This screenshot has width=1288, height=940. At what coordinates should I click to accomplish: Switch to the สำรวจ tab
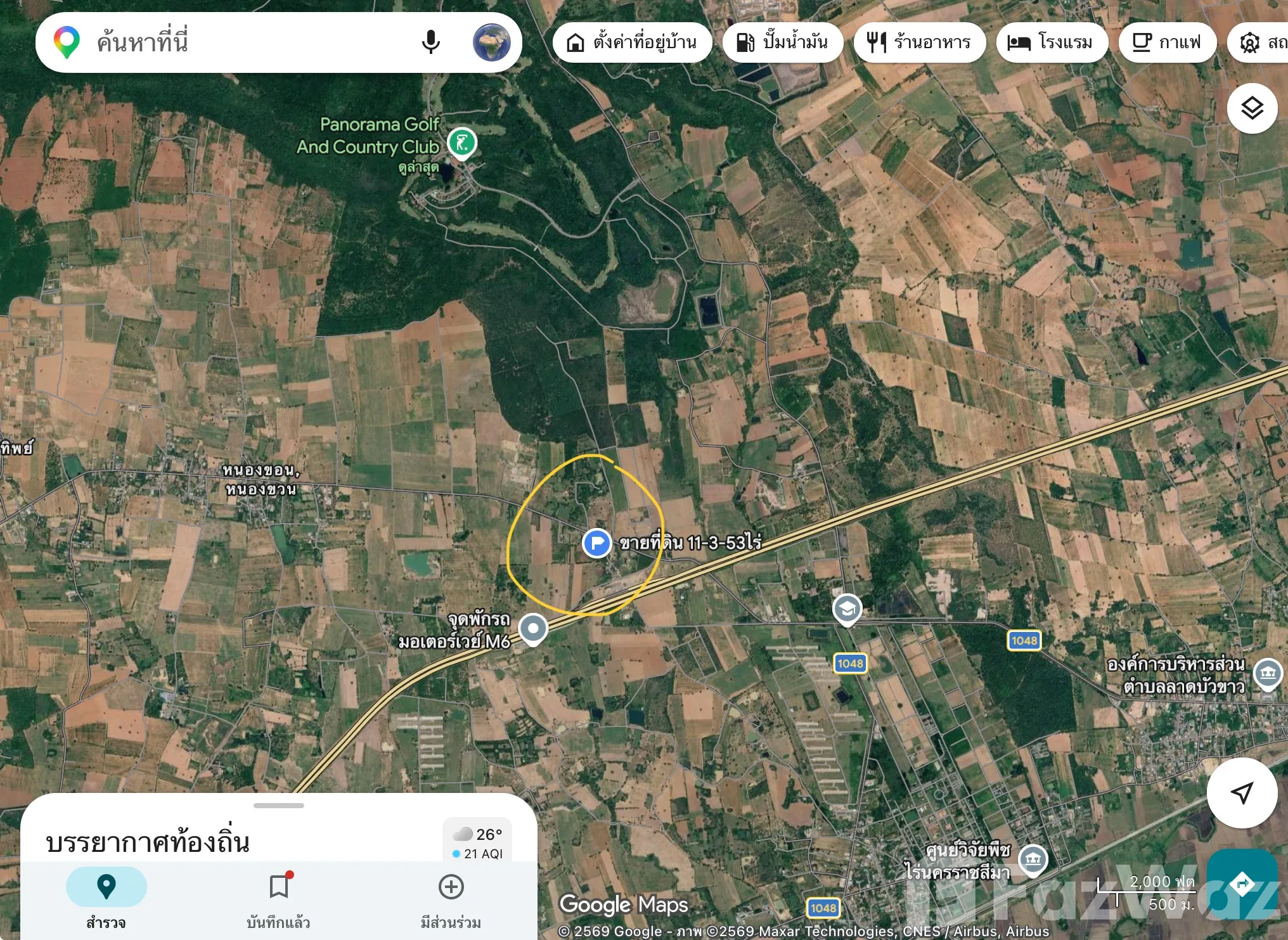point(106,899)
